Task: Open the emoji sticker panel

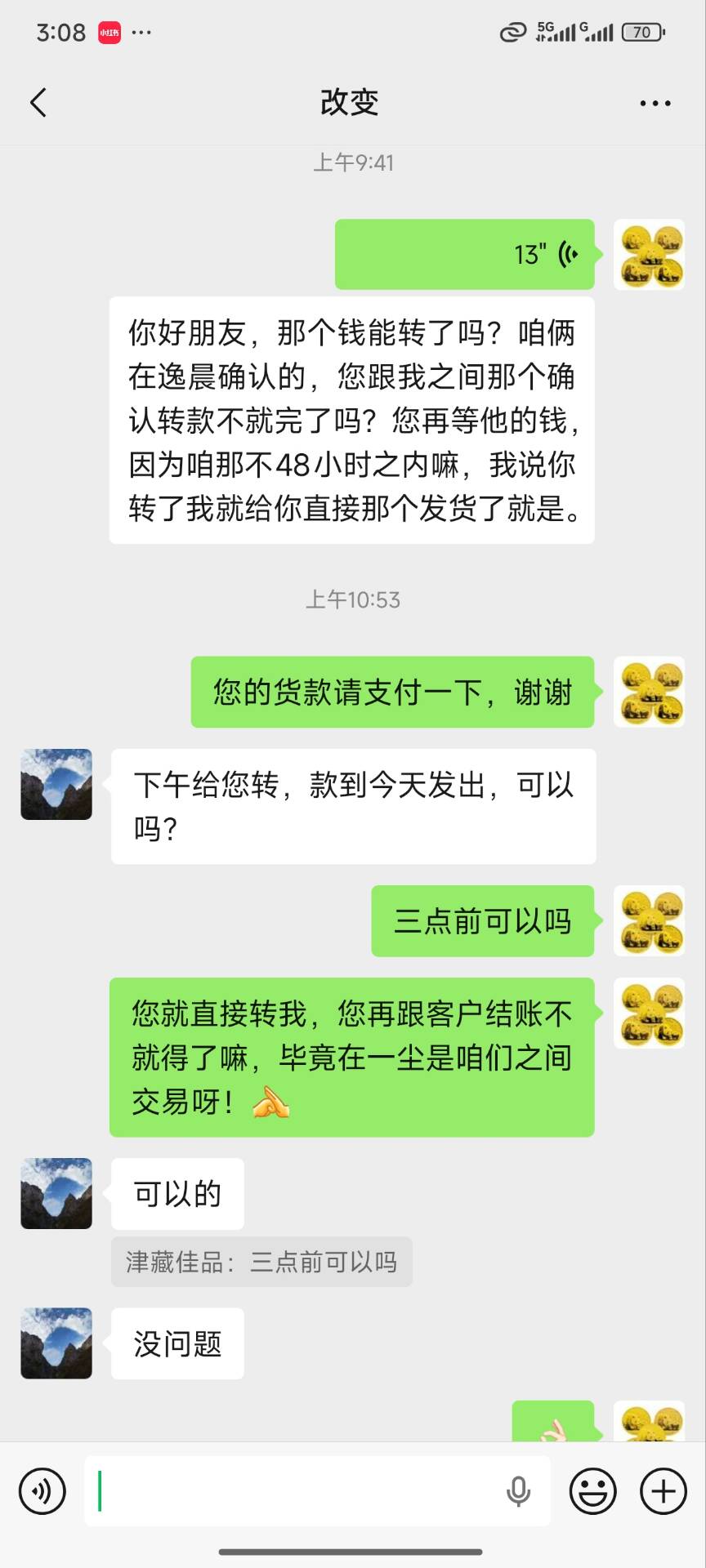Action: pyautogui.click(x=592, y=1491)
